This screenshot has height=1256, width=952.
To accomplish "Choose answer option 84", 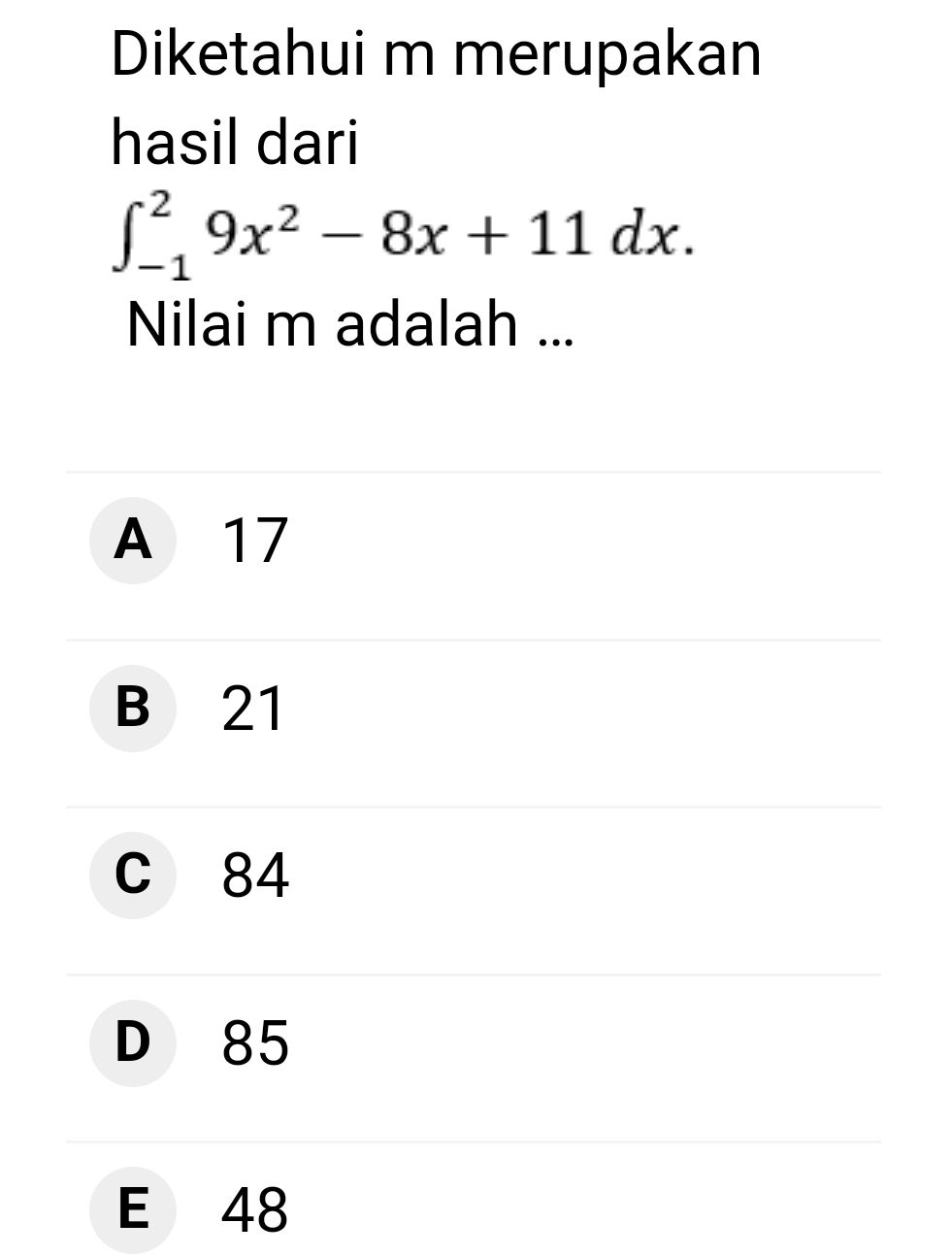I will click(x=255, y=878).
